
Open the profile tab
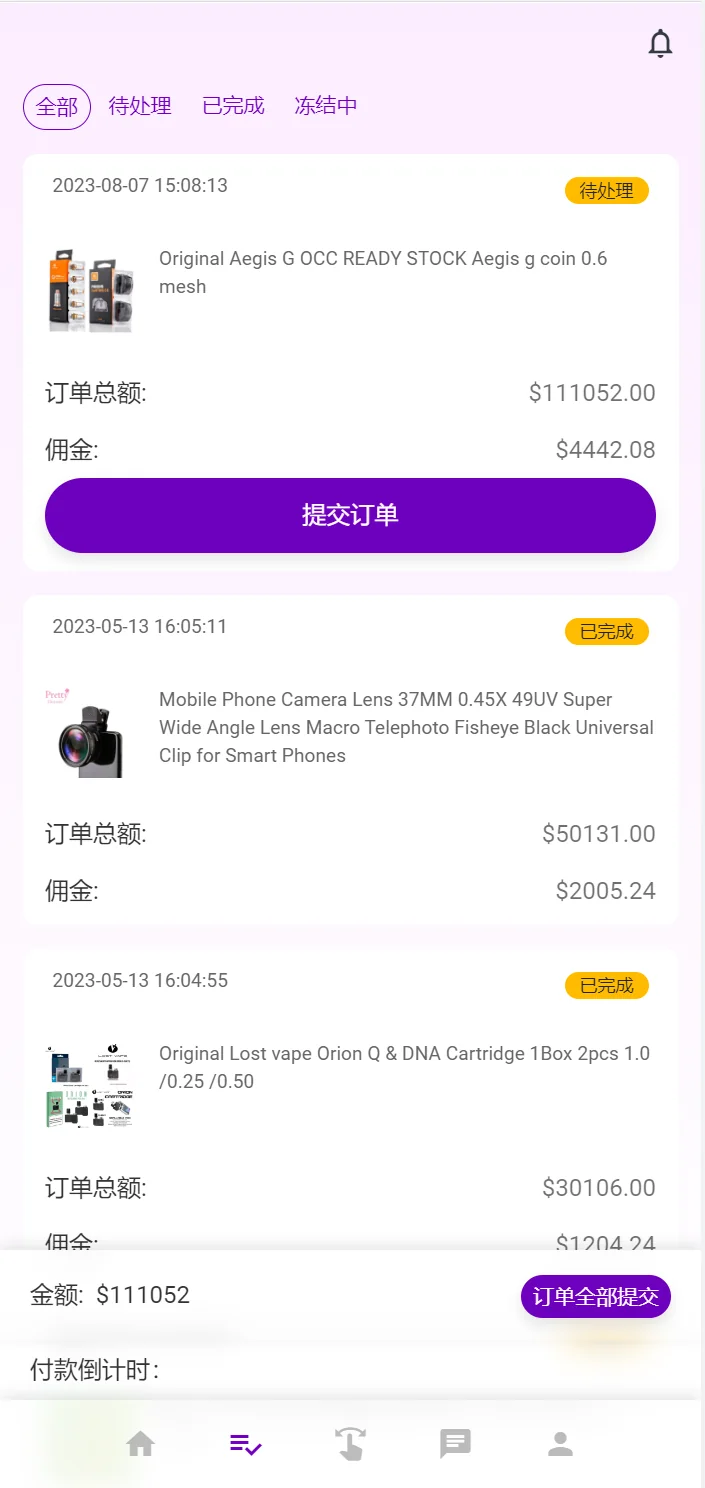[x=560, y=1444]
